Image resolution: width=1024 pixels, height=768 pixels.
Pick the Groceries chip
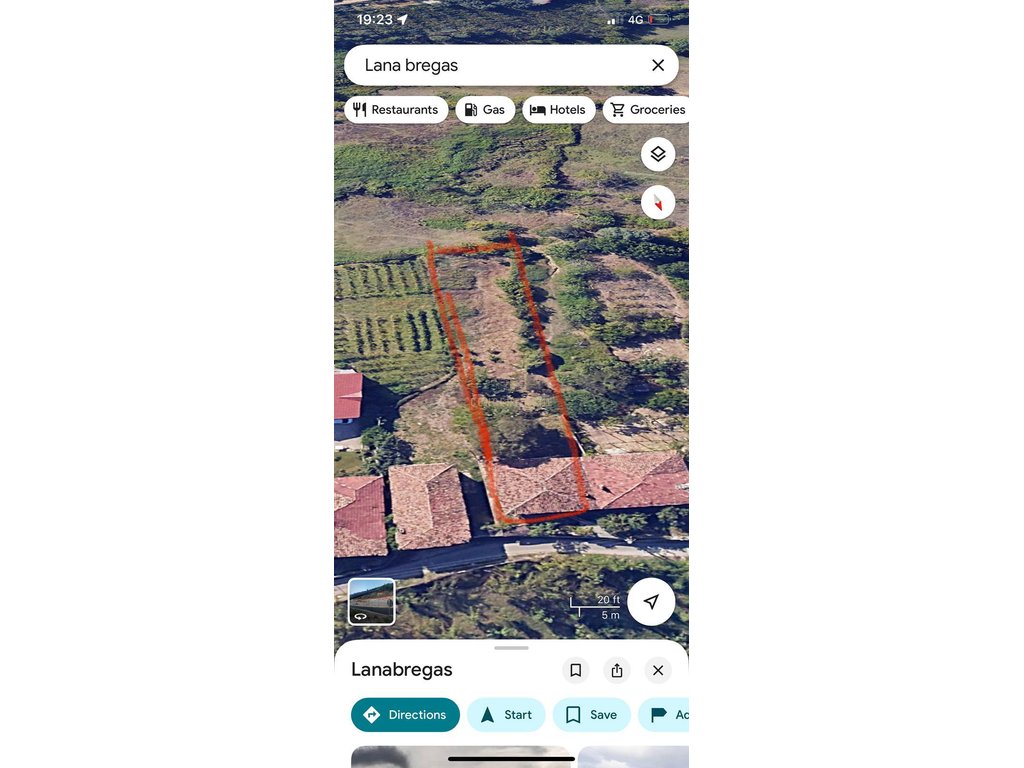pos(648,109)
